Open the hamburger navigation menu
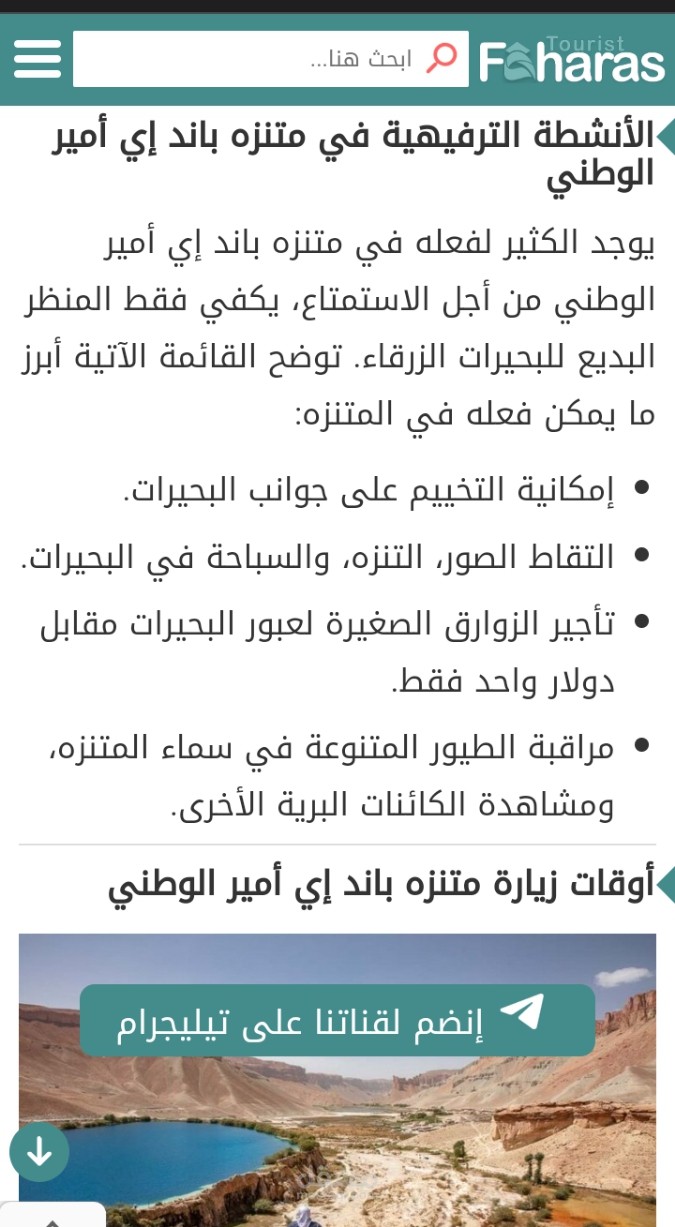The image size is (675, 1227). [37, 59]
